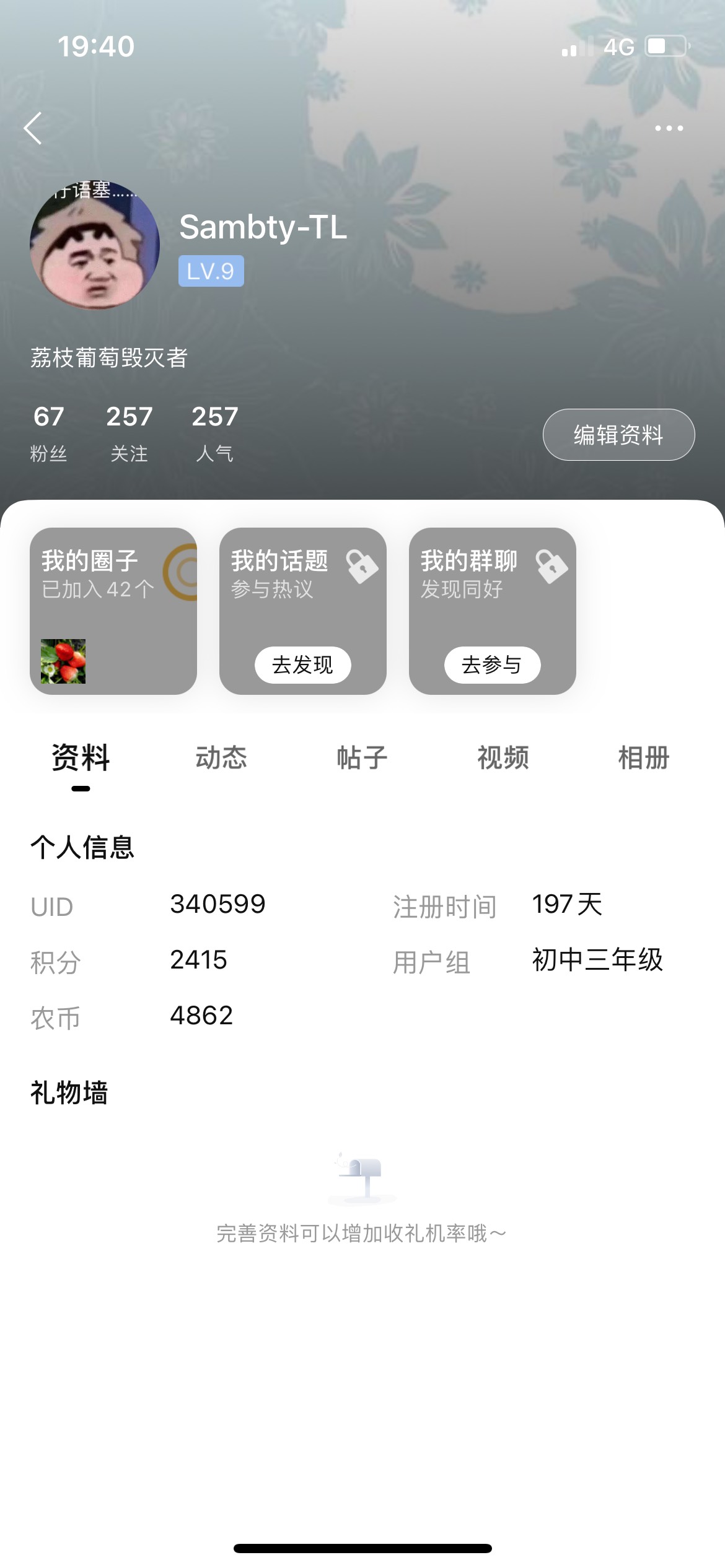The image size is (725, 1568).
Task: Switch to the 动态 tab
Action: point(221,758)
